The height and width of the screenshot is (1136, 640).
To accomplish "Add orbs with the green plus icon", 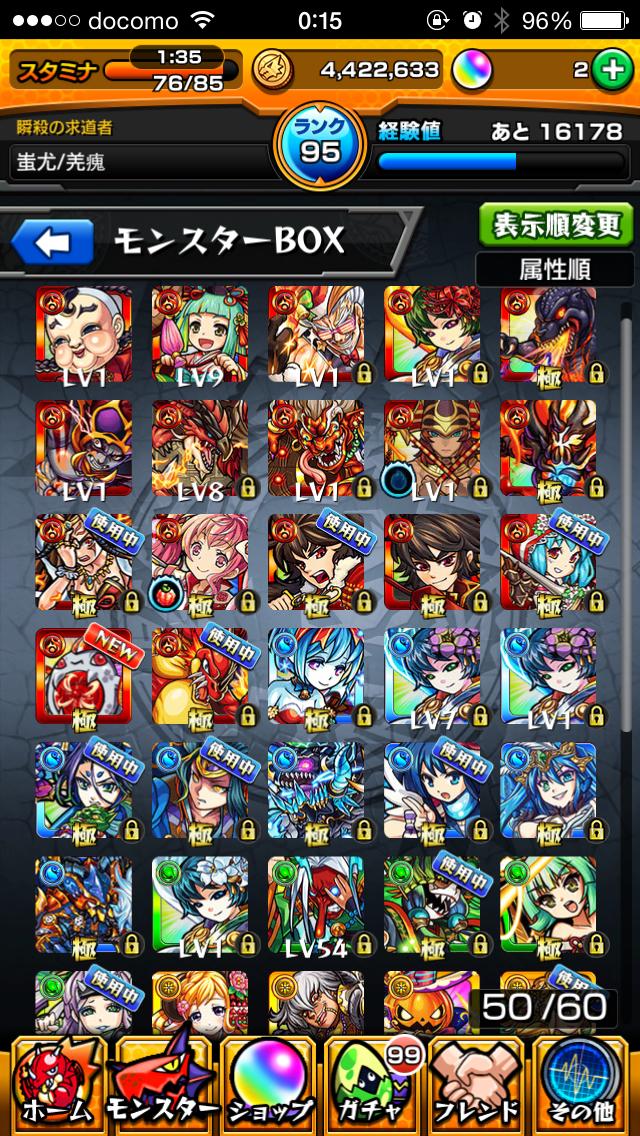I will (611, 69).
